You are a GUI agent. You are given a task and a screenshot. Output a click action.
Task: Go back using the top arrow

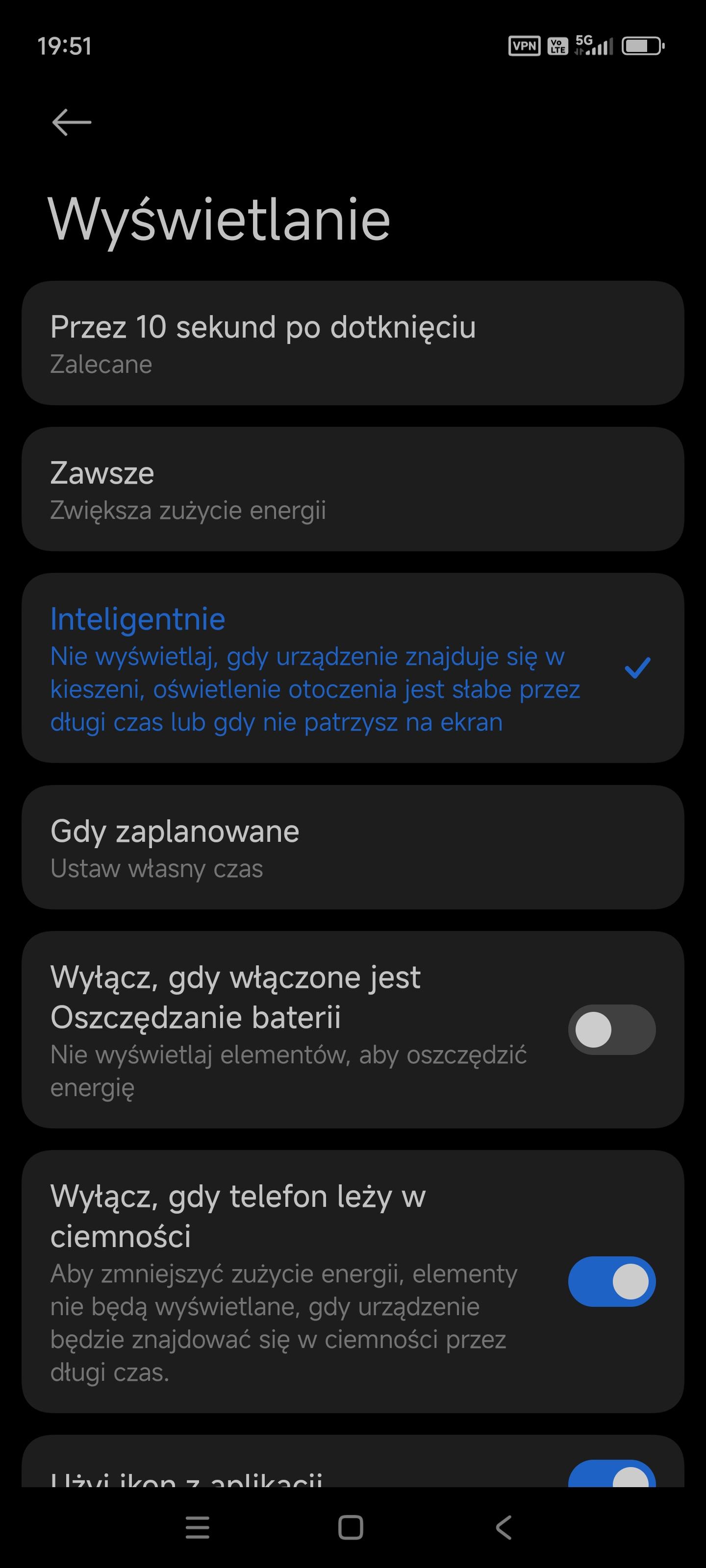(x=71, y=122)
